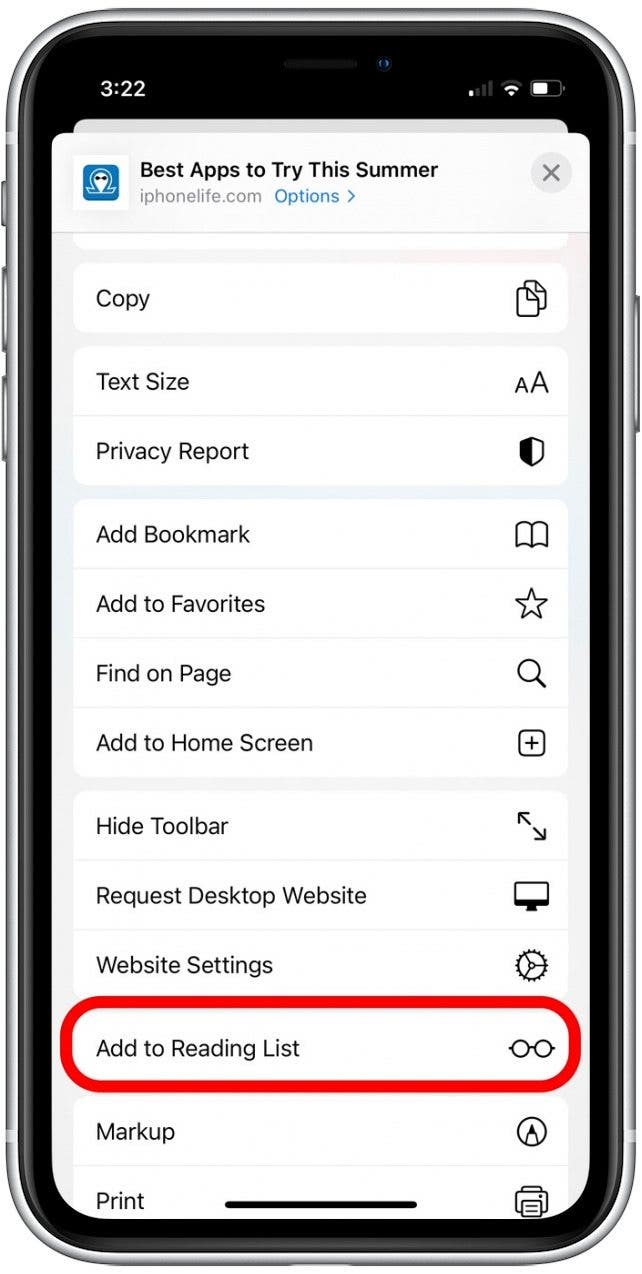Open Markup for this page
642x1274 pixels.
pyautogui.click(x=320, y=1132)
